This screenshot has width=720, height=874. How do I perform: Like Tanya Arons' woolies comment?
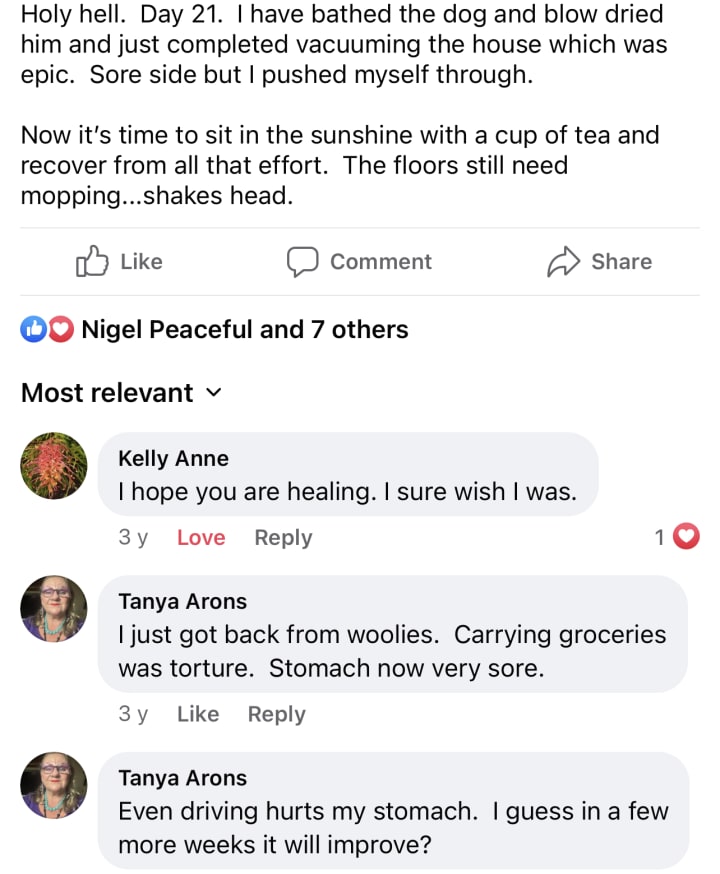[198, 715]
